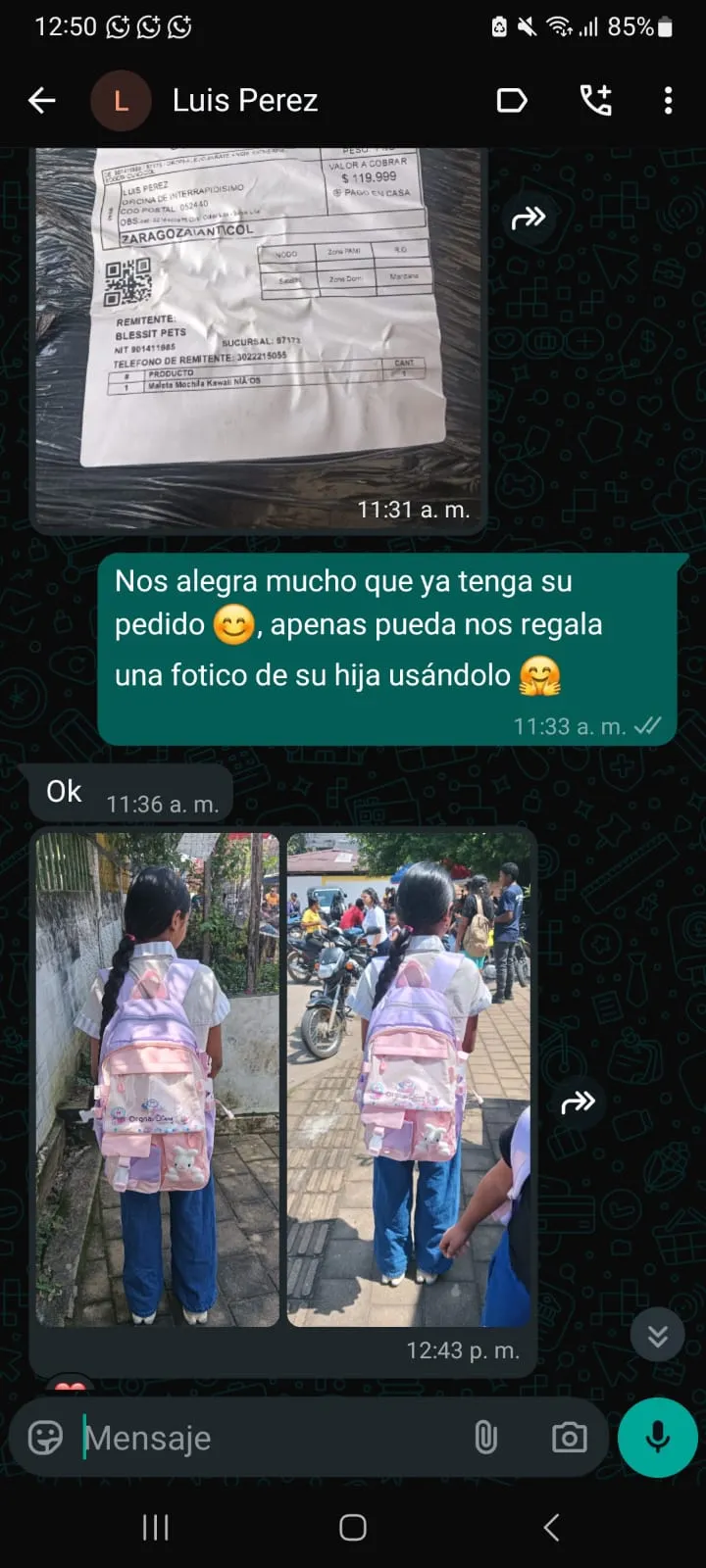The height and width of the screenshot is (1568, 706).
Task: Jump to the latest messages
Action: [657, 1335]
